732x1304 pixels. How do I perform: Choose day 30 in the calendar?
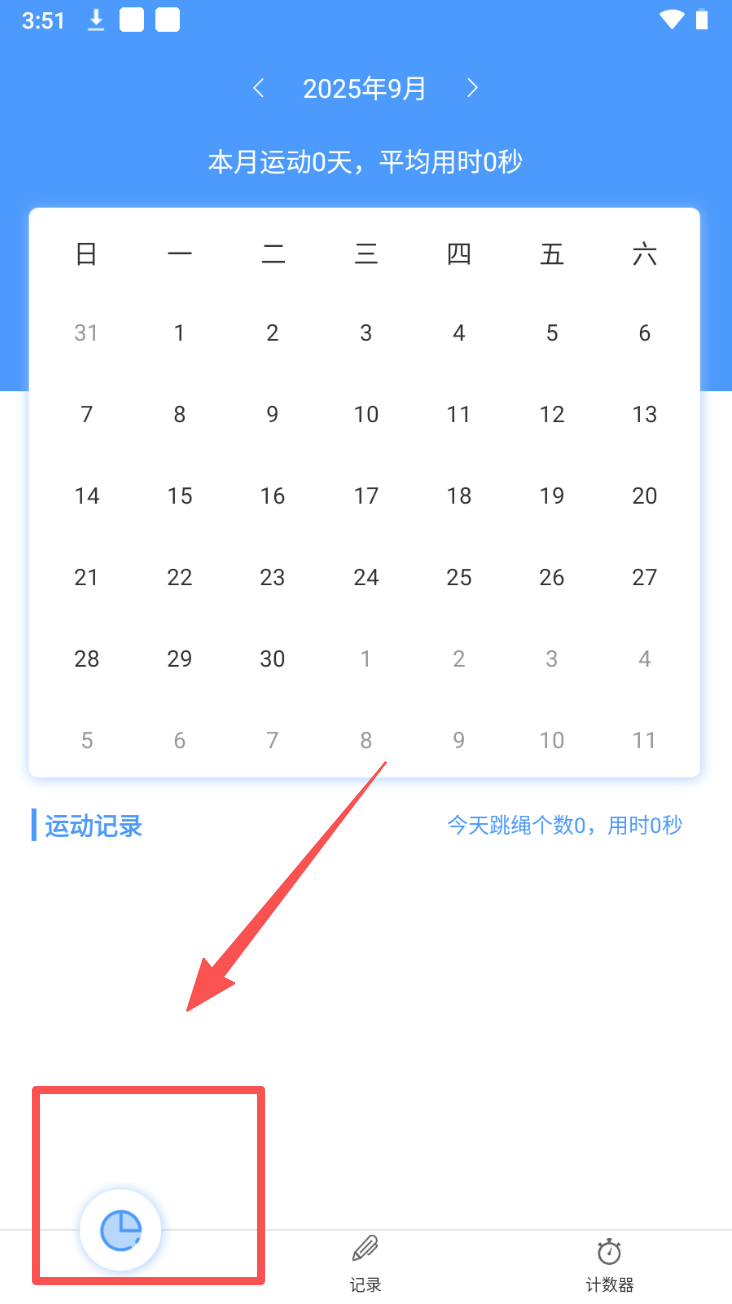pyautogui.click(x=273, y=659)
